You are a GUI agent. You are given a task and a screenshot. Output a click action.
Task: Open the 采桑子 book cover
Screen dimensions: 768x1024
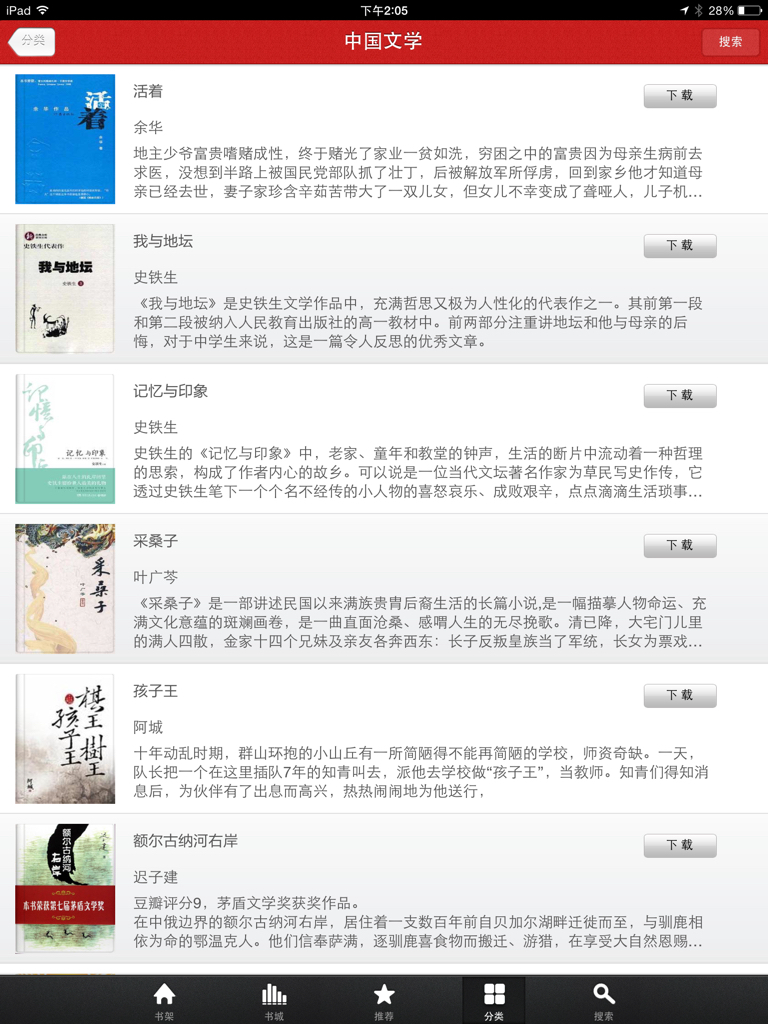[65, 589]
